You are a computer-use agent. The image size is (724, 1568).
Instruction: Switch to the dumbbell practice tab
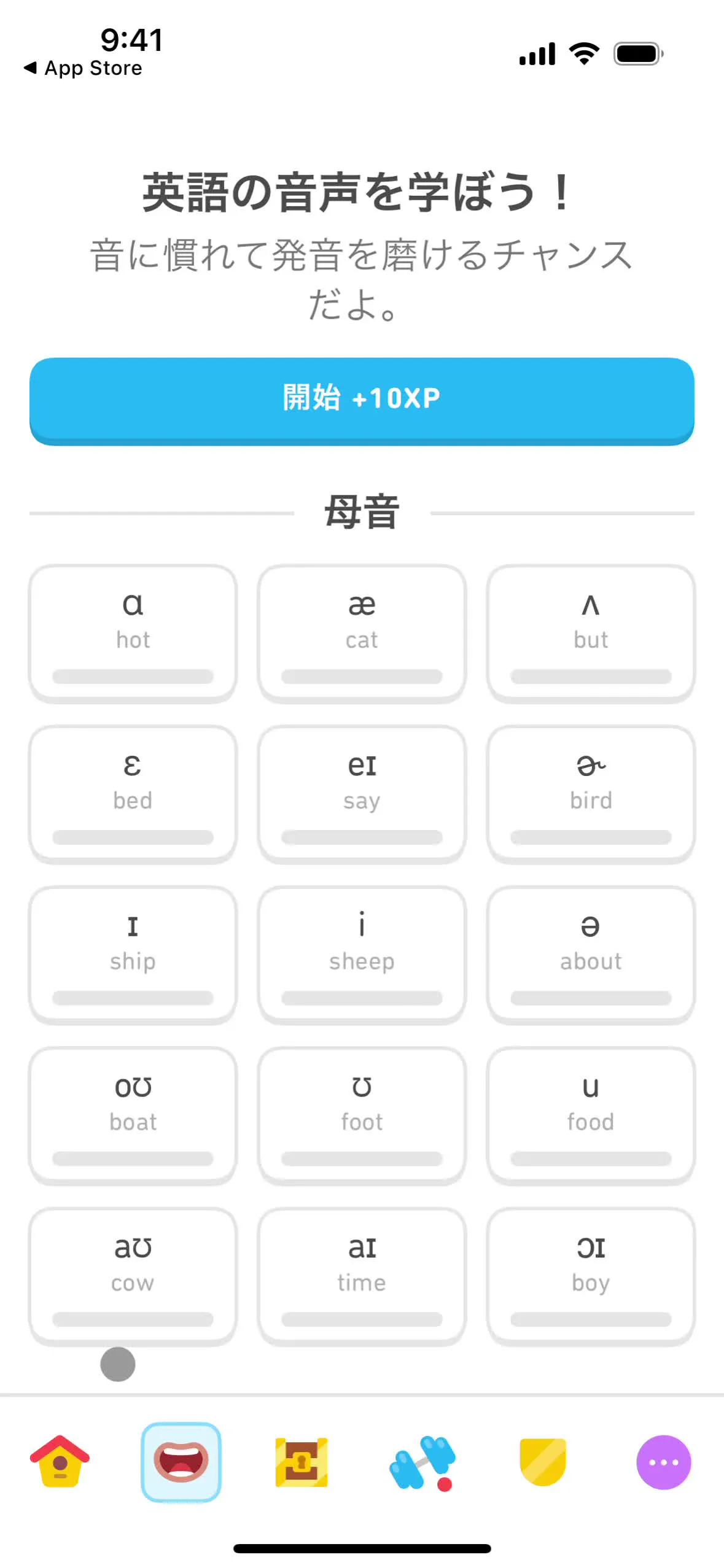click(422, 1461)
